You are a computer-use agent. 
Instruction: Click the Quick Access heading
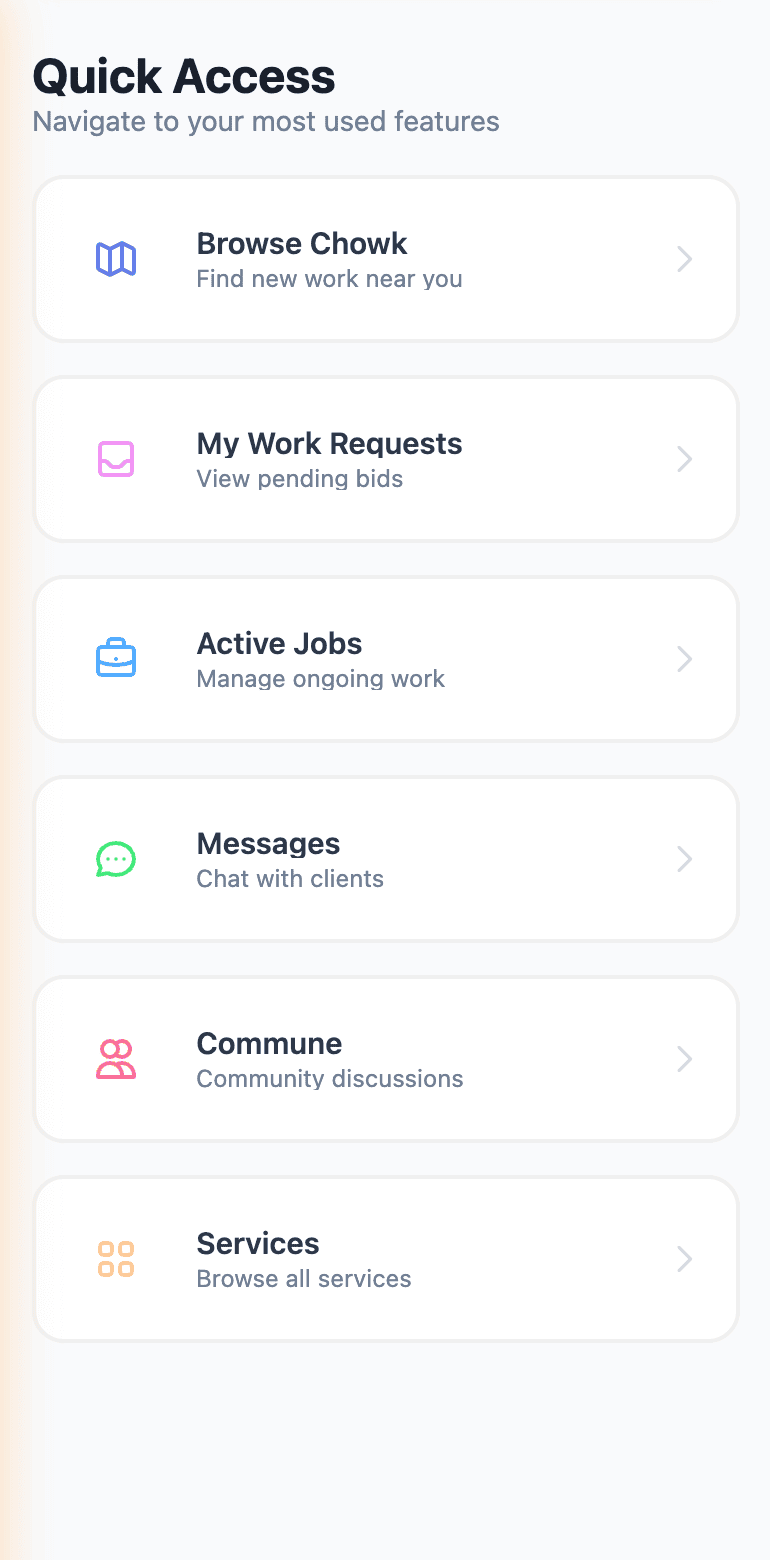[183, 76]
